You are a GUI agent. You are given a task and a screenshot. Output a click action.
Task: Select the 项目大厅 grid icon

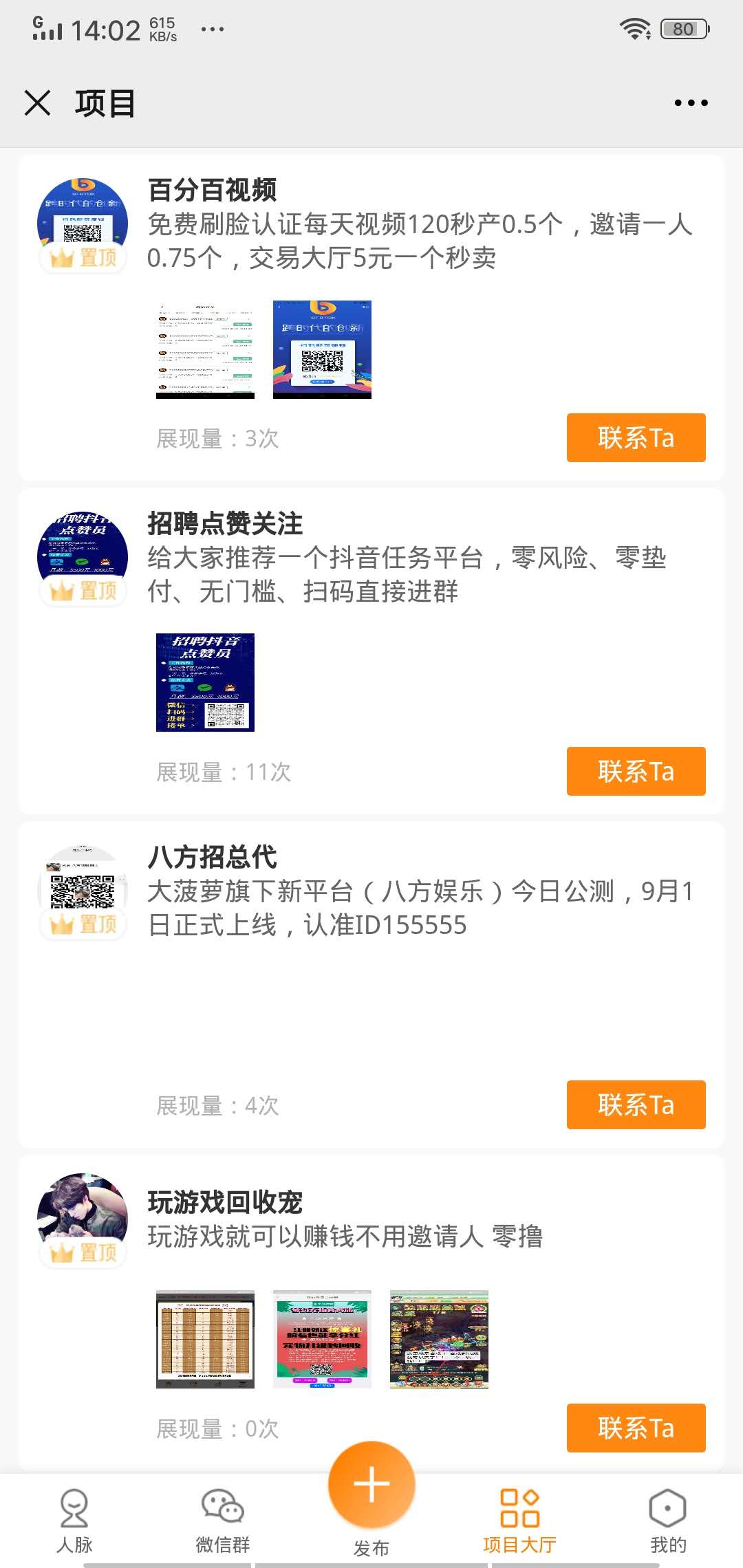pyautogui.click(x=519, y=1506)
